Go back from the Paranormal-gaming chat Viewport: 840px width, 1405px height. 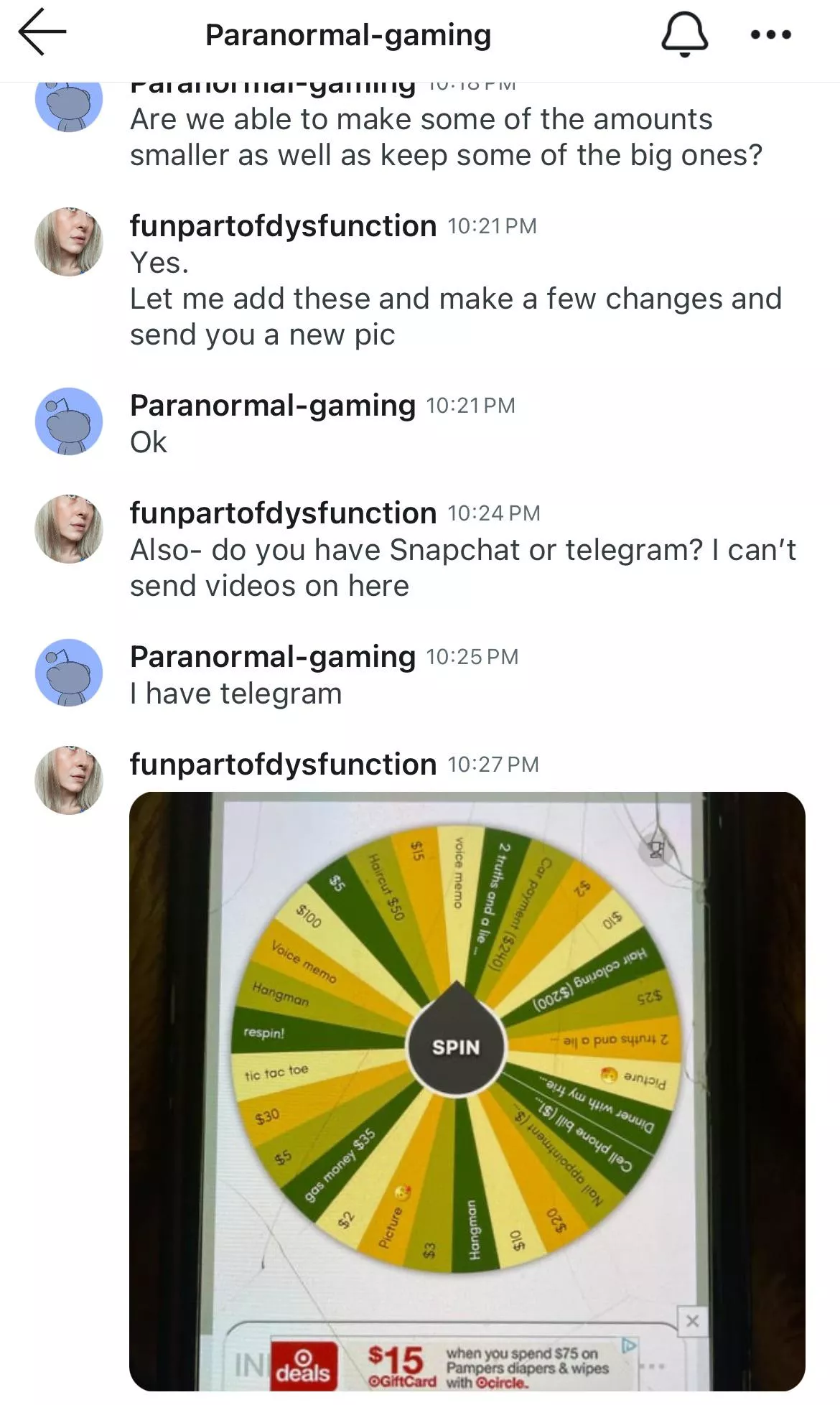tap(42, 32)
